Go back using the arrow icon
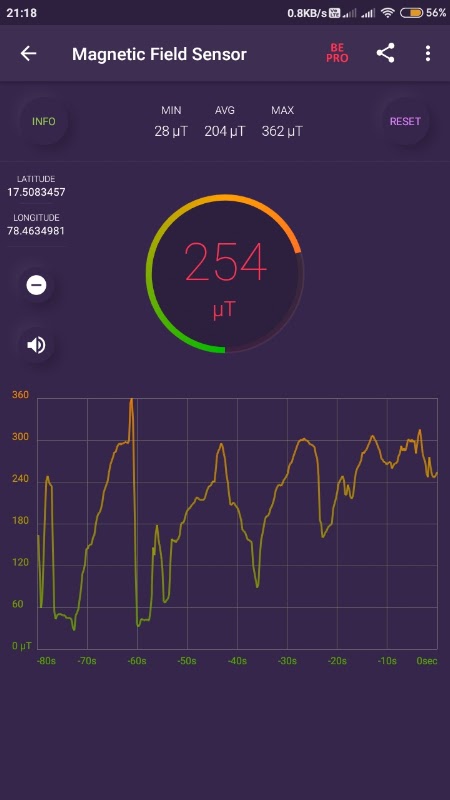Viewport: 450px width, 800px height. pyautogui.click(x=28, y=54)
